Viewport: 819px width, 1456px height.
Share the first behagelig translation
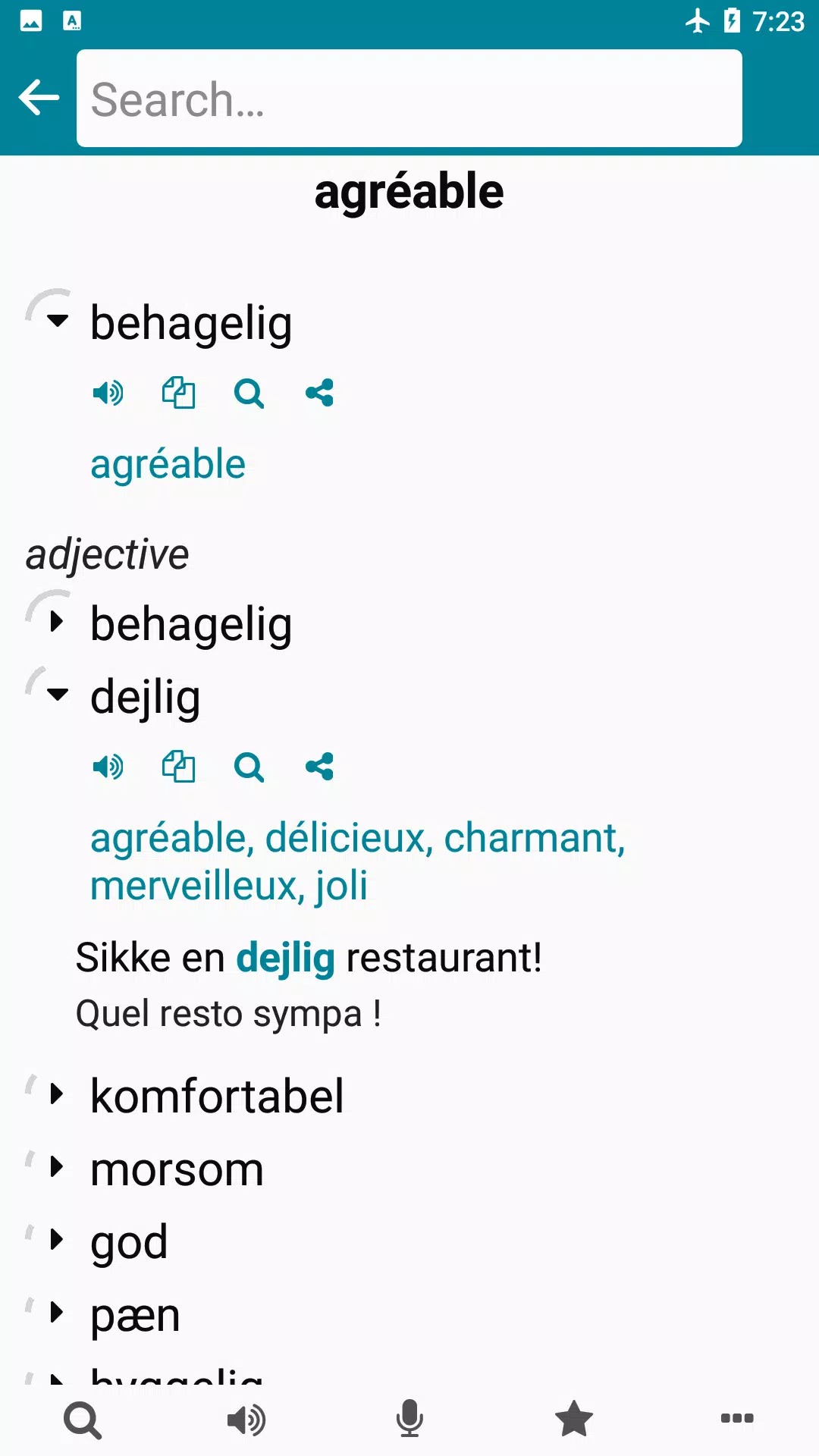tap(319, 393)
